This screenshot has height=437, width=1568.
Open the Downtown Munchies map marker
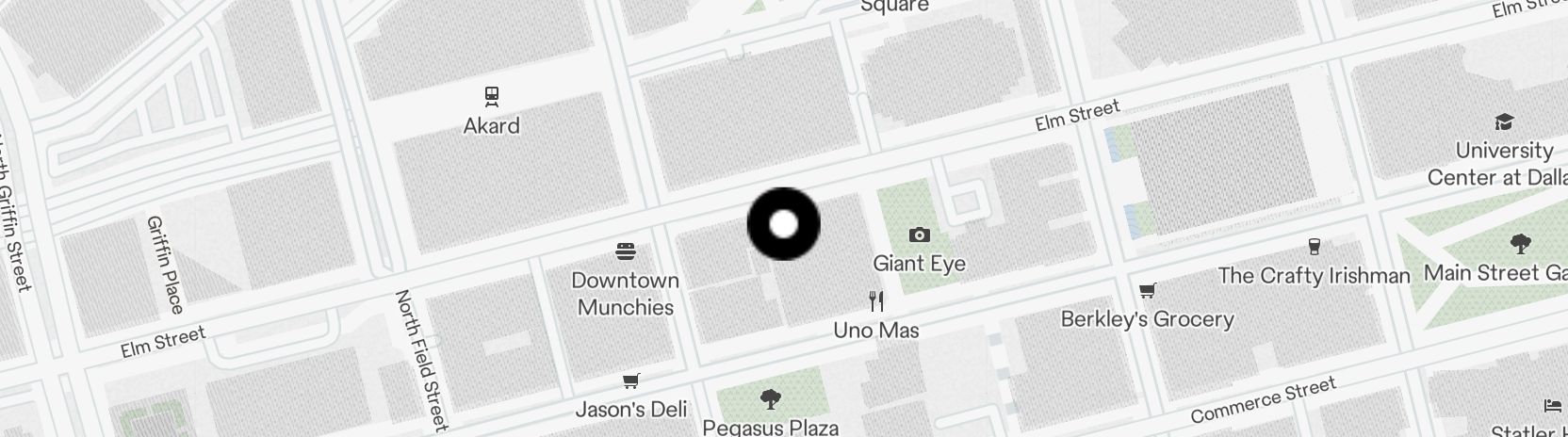[x=626, y=251]
